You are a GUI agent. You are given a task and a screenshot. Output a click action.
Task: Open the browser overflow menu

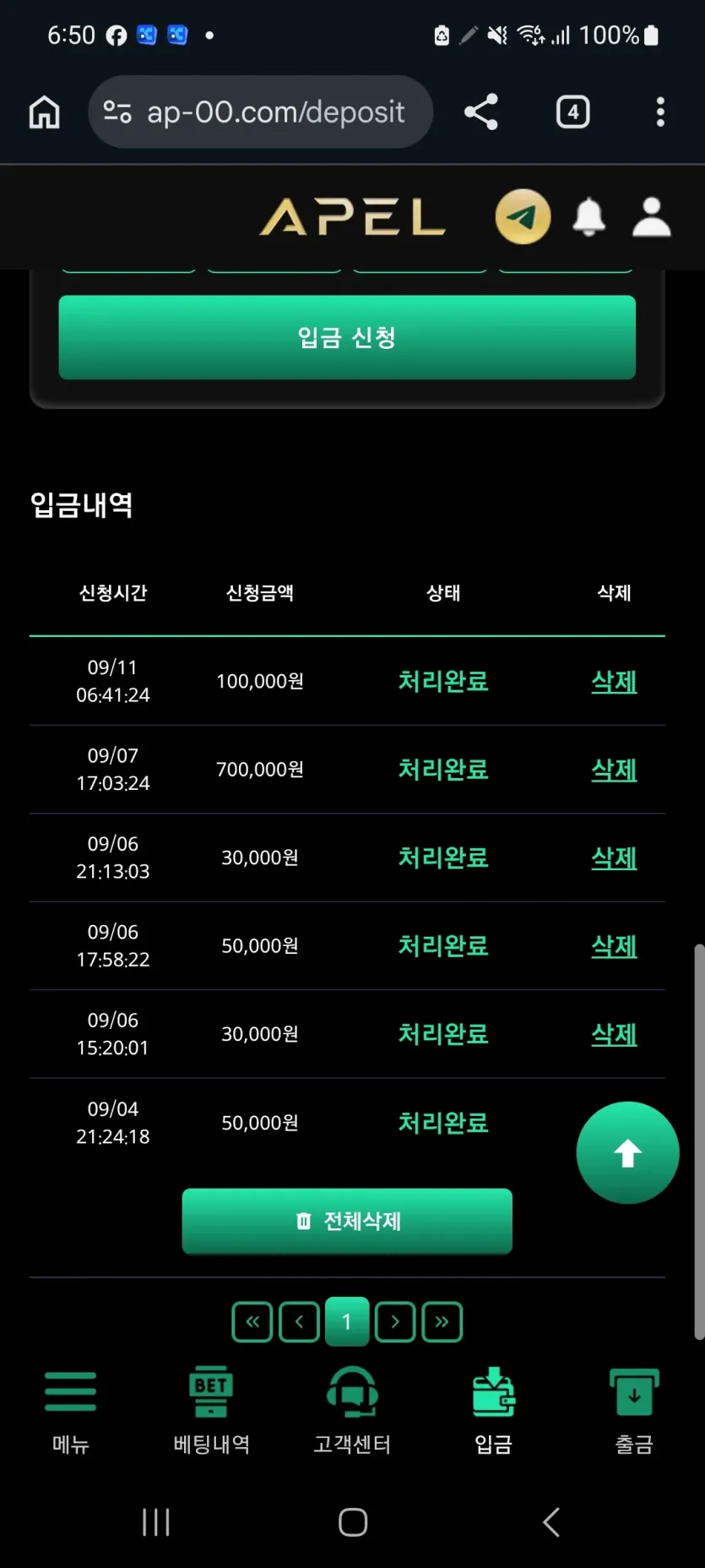coord(660,112)
